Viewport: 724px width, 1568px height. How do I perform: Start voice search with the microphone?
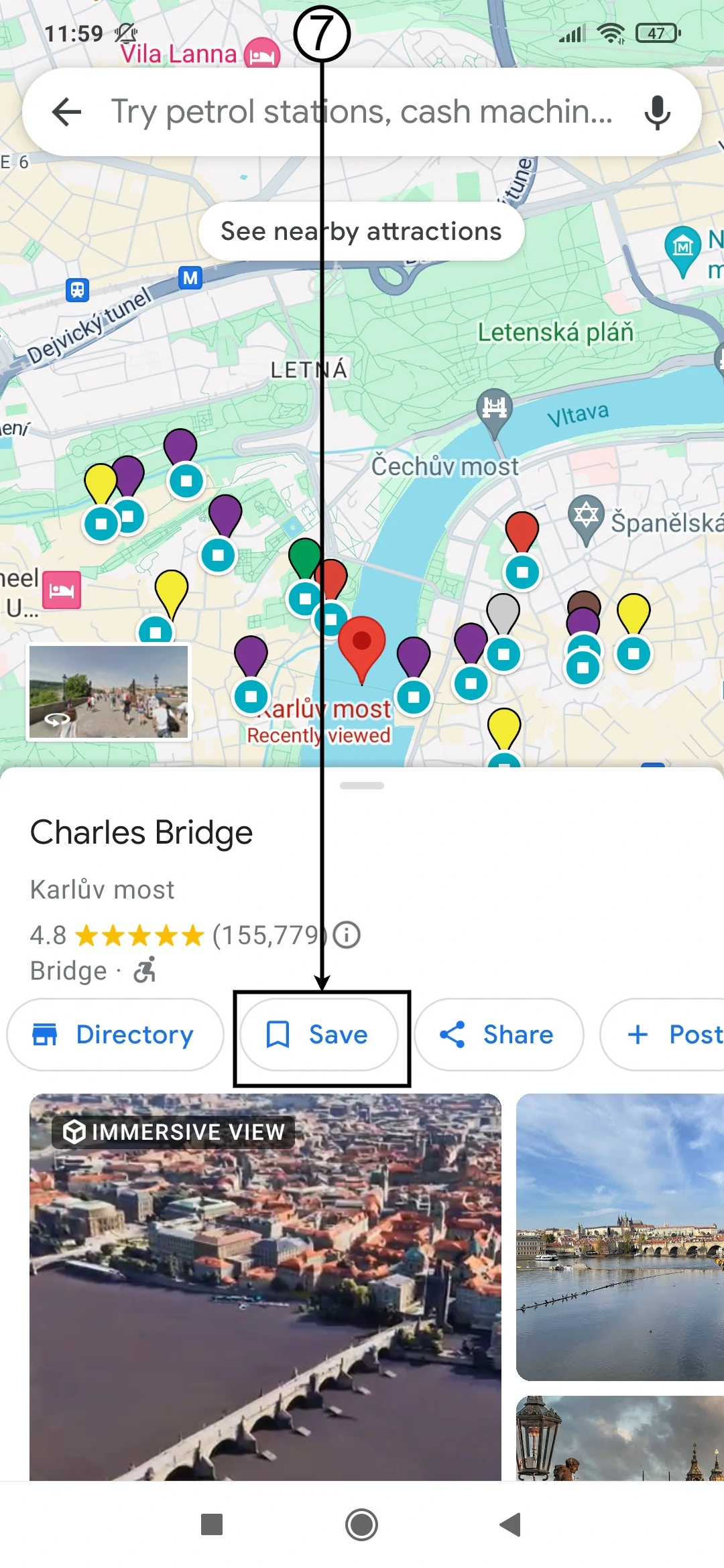(657, 111)
